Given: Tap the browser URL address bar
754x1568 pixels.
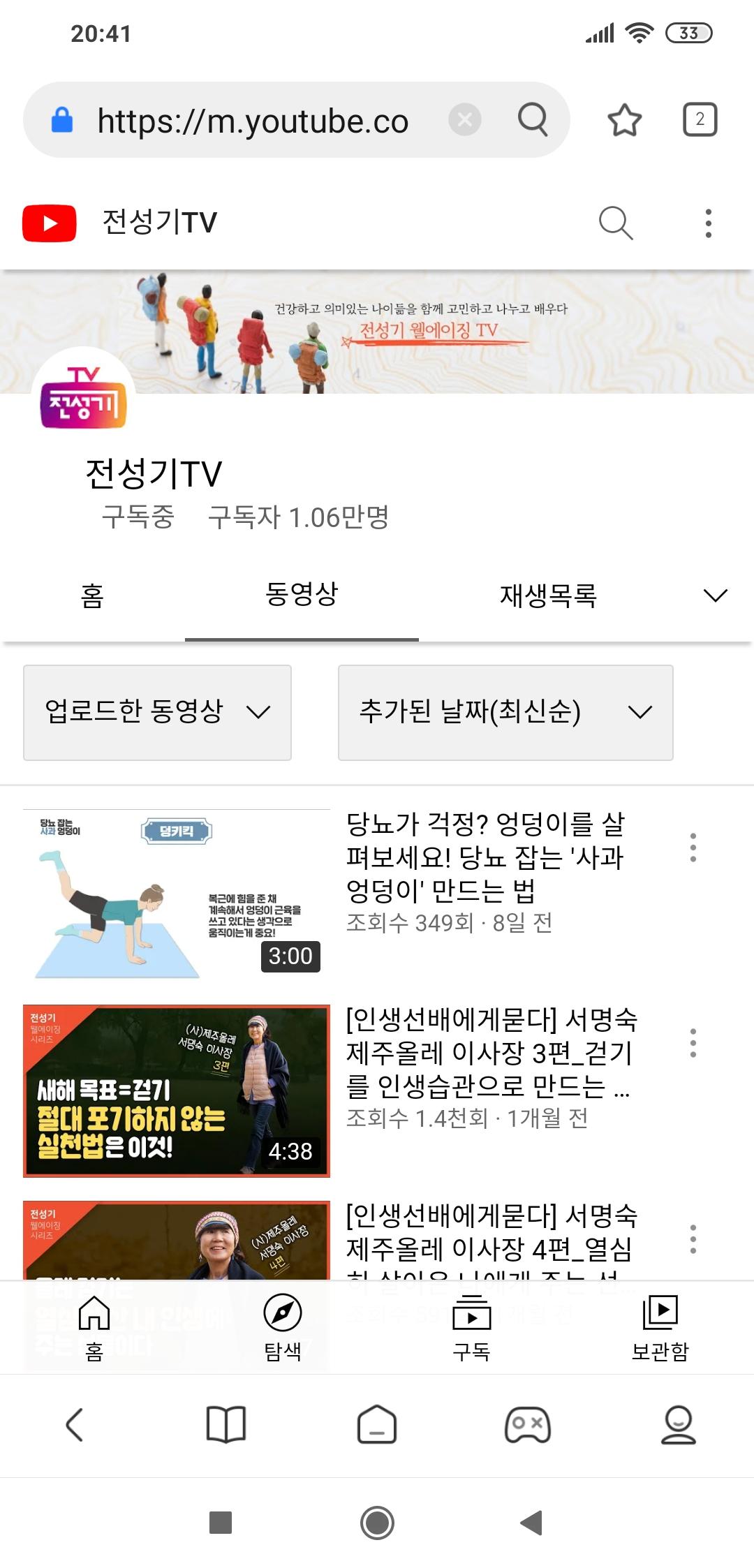Looking at the screenshot, I should (265, 120).
